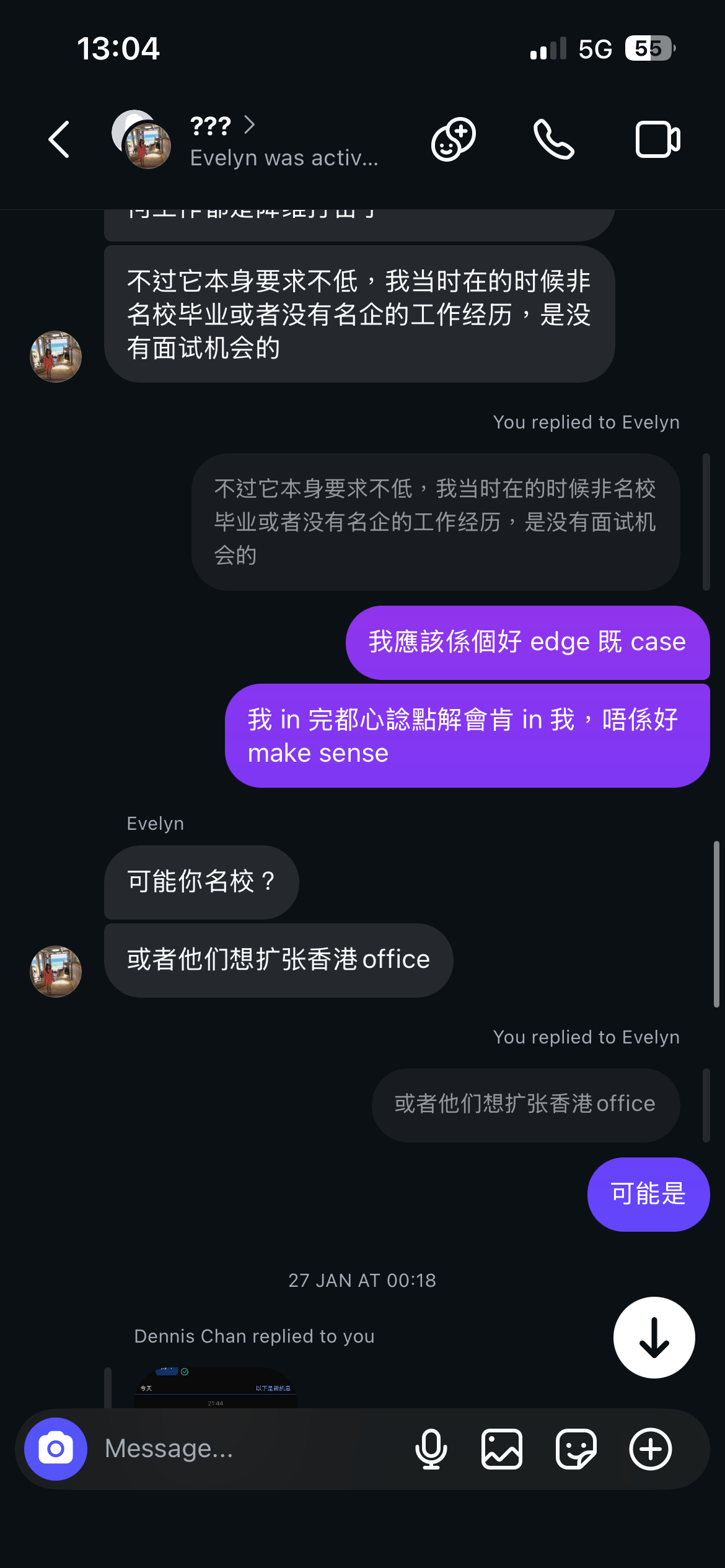725x1568 pixels.
Task: Tap the 可能你名校 message from Evelyn
Action: [x=201, y=882]
